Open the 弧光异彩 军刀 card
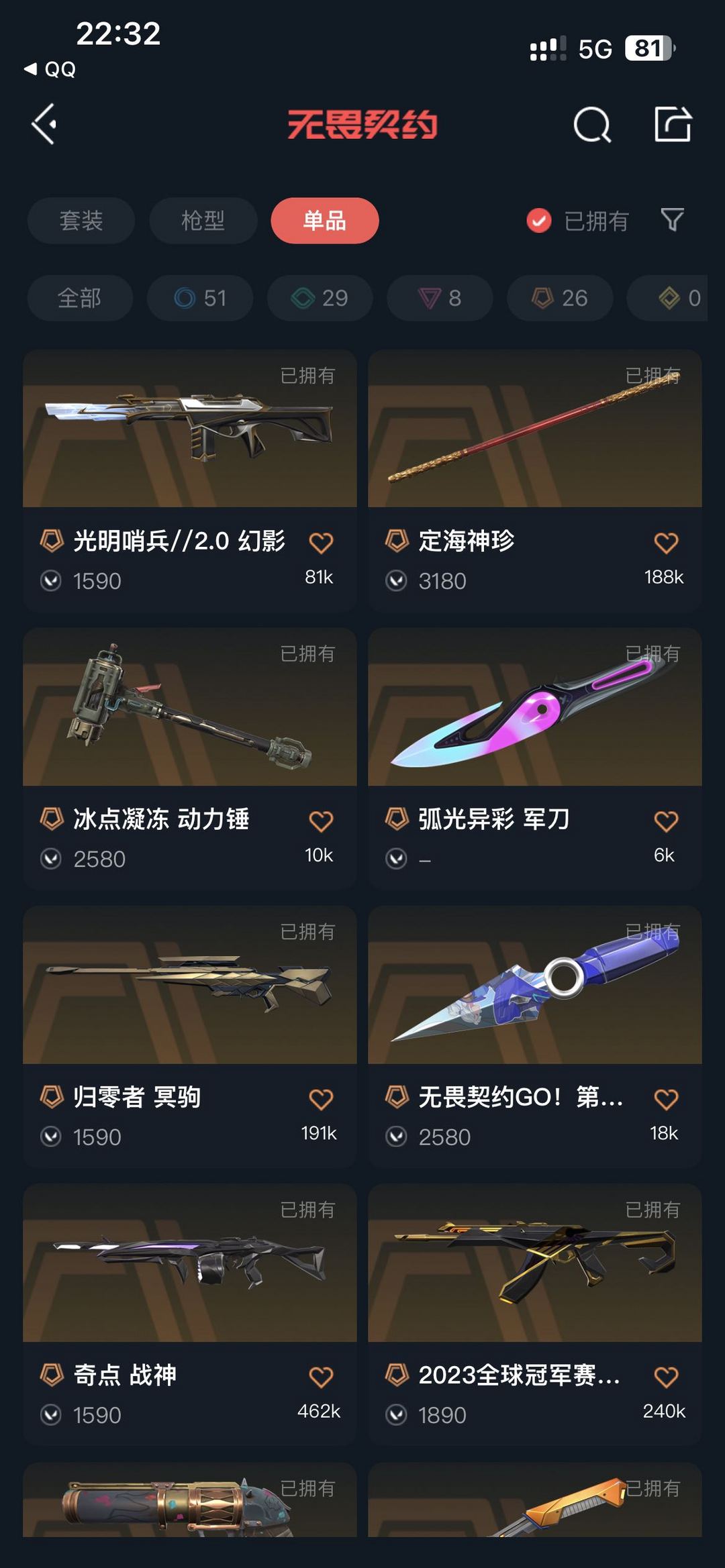The image size is (725, 1568). tap(535, 759)
